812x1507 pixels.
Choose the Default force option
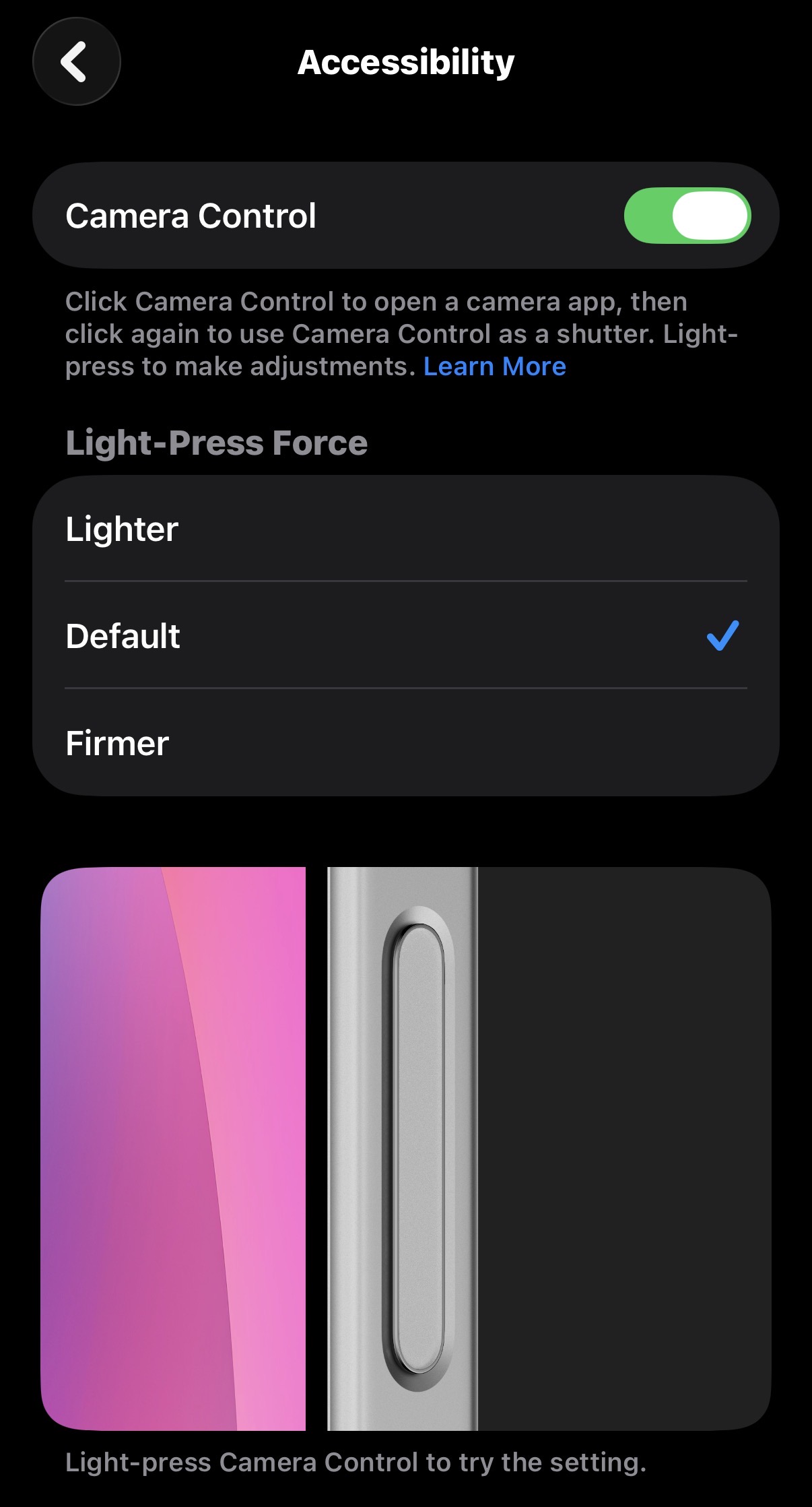[x=406, y=635]
